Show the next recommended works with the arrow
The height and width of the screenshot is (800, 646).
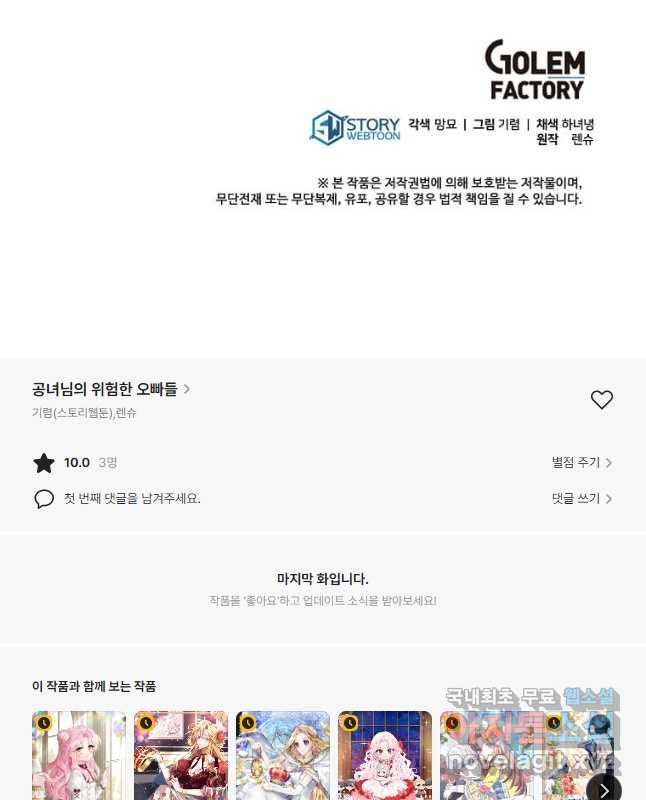(603, 789)
